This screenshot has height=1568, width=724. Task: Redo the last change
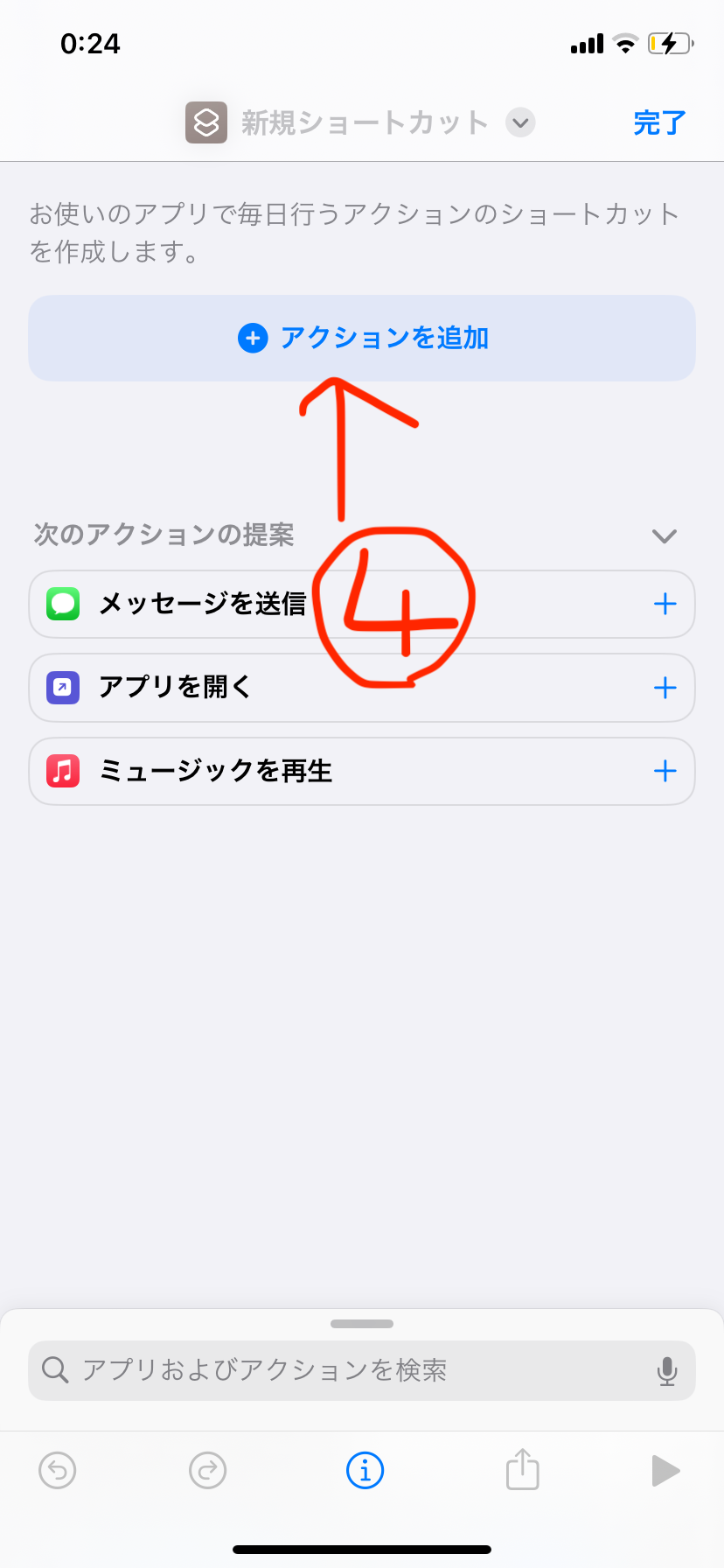208,1471
